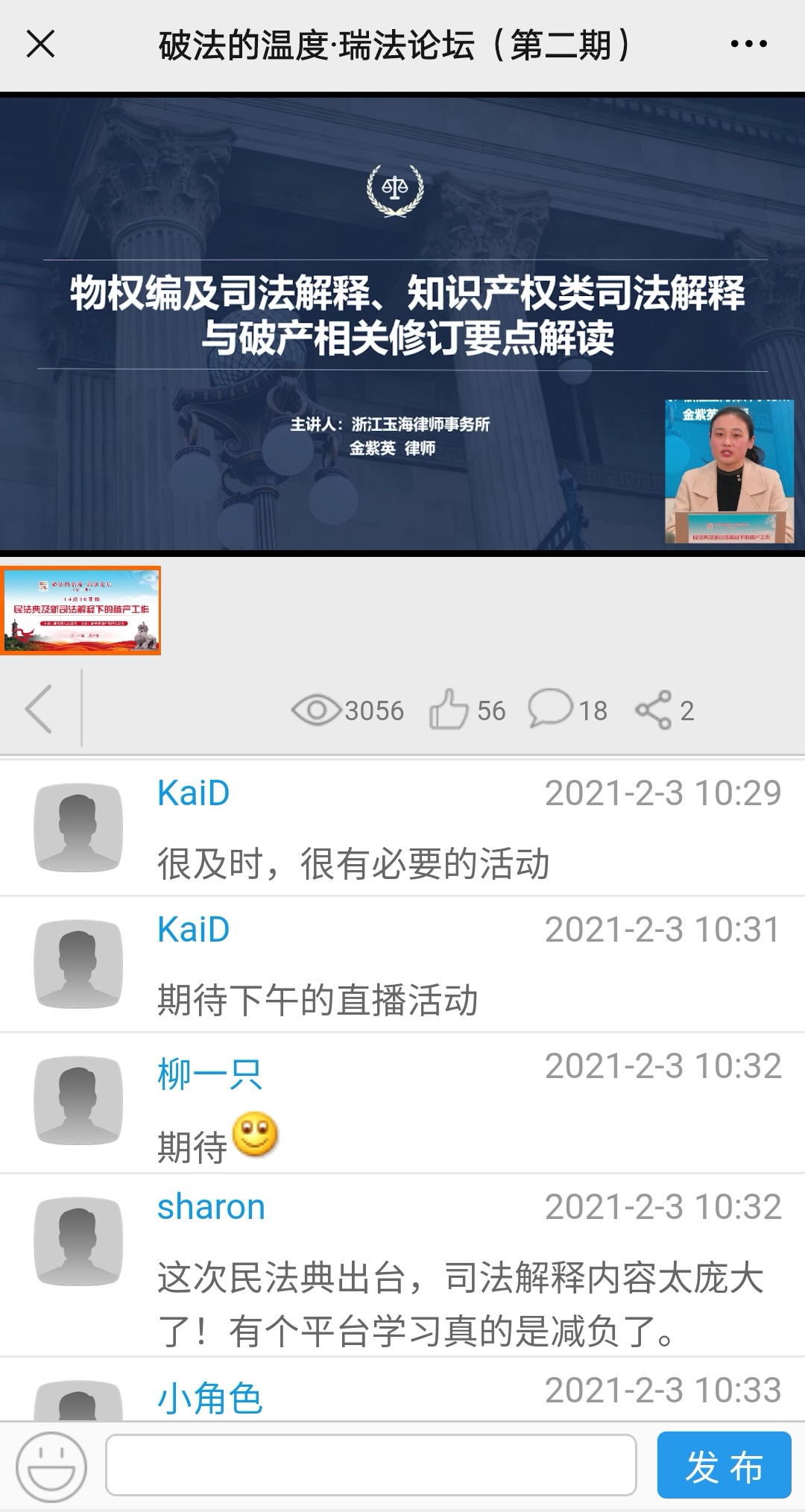This screenshot has height=1512, width=805.
Task: Close the live broadcast page
Action: (41, 44)
